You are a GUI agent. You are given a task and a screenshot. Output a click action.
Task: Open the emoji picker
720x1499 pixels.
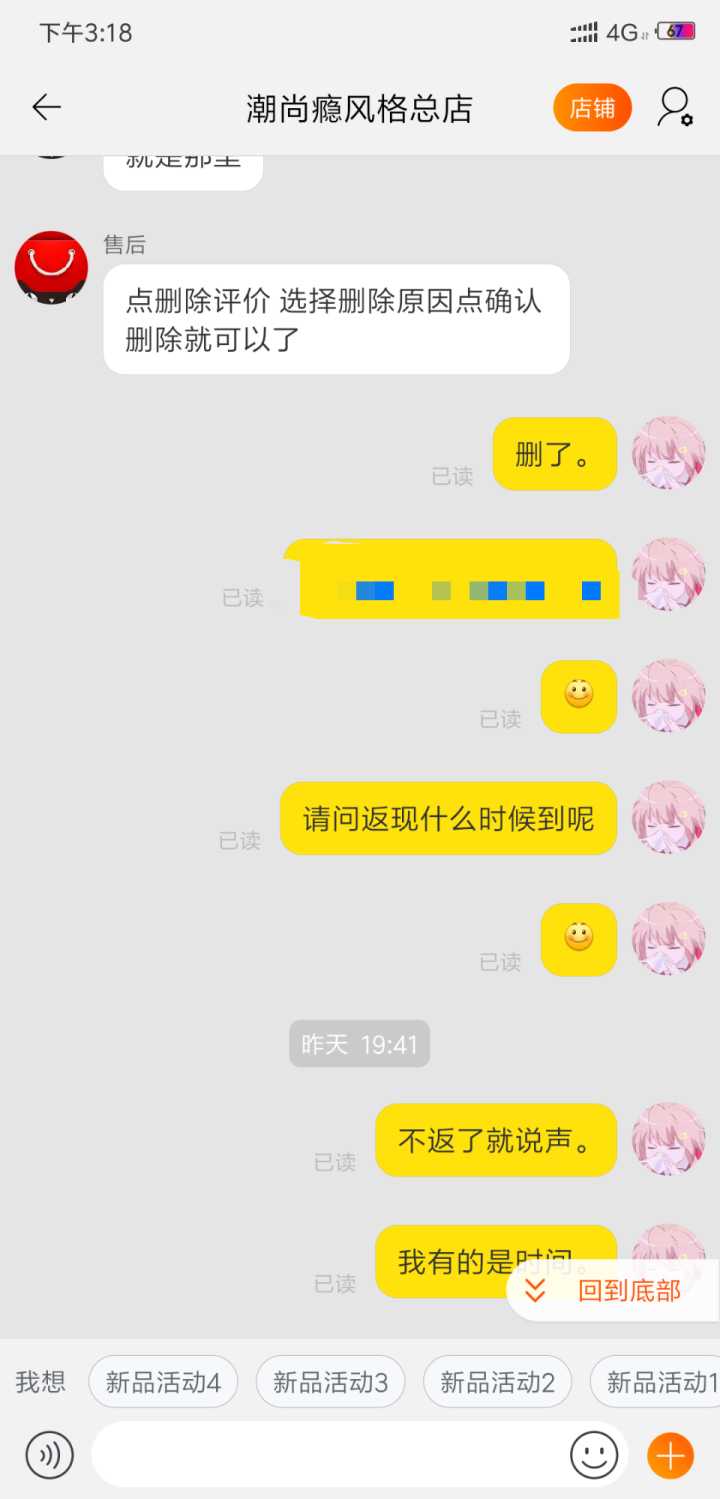click(x=594, y=1455)
